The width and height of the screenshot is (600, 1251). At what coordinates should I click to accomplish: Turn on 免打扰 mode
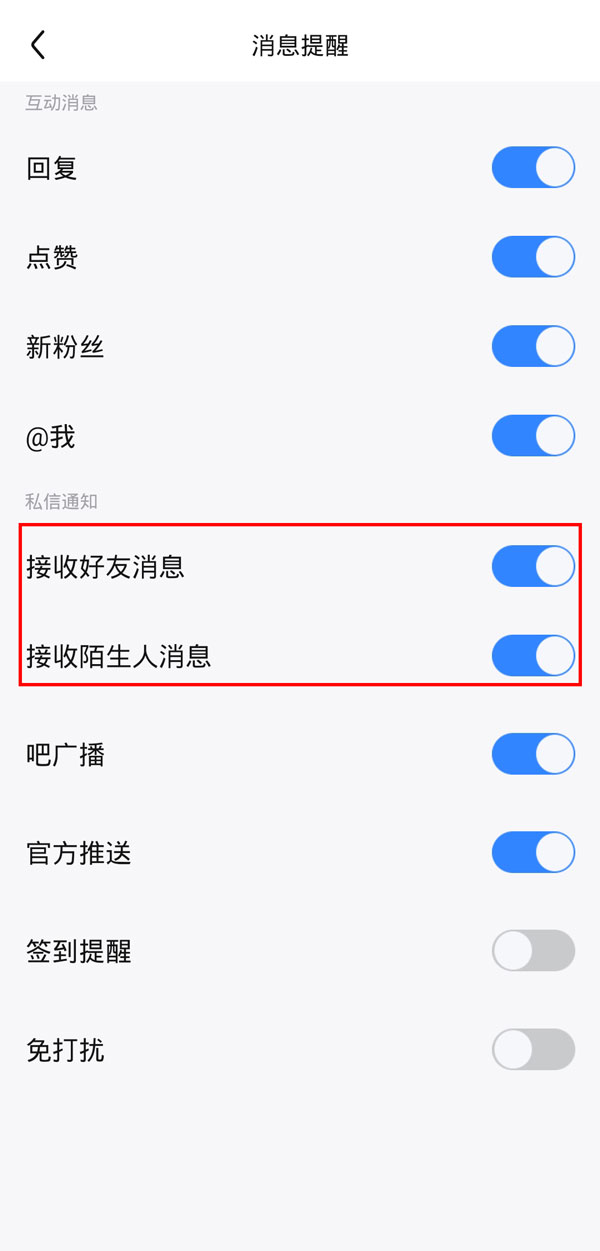pyautogui.click(x=533, y=1050)
